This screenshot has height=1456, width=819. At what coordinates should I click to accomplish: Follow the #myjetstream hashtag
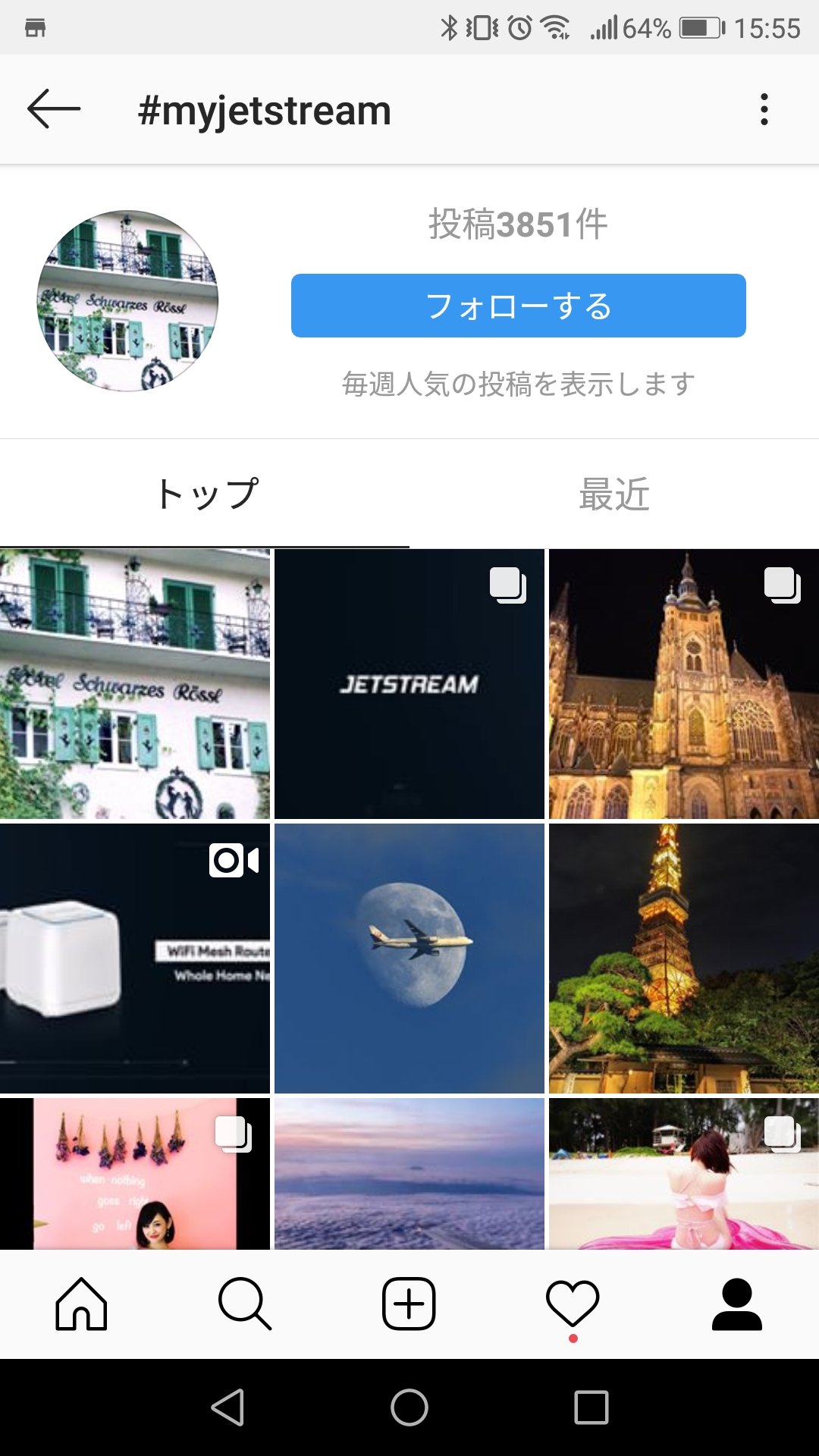[x=518, y=306]
